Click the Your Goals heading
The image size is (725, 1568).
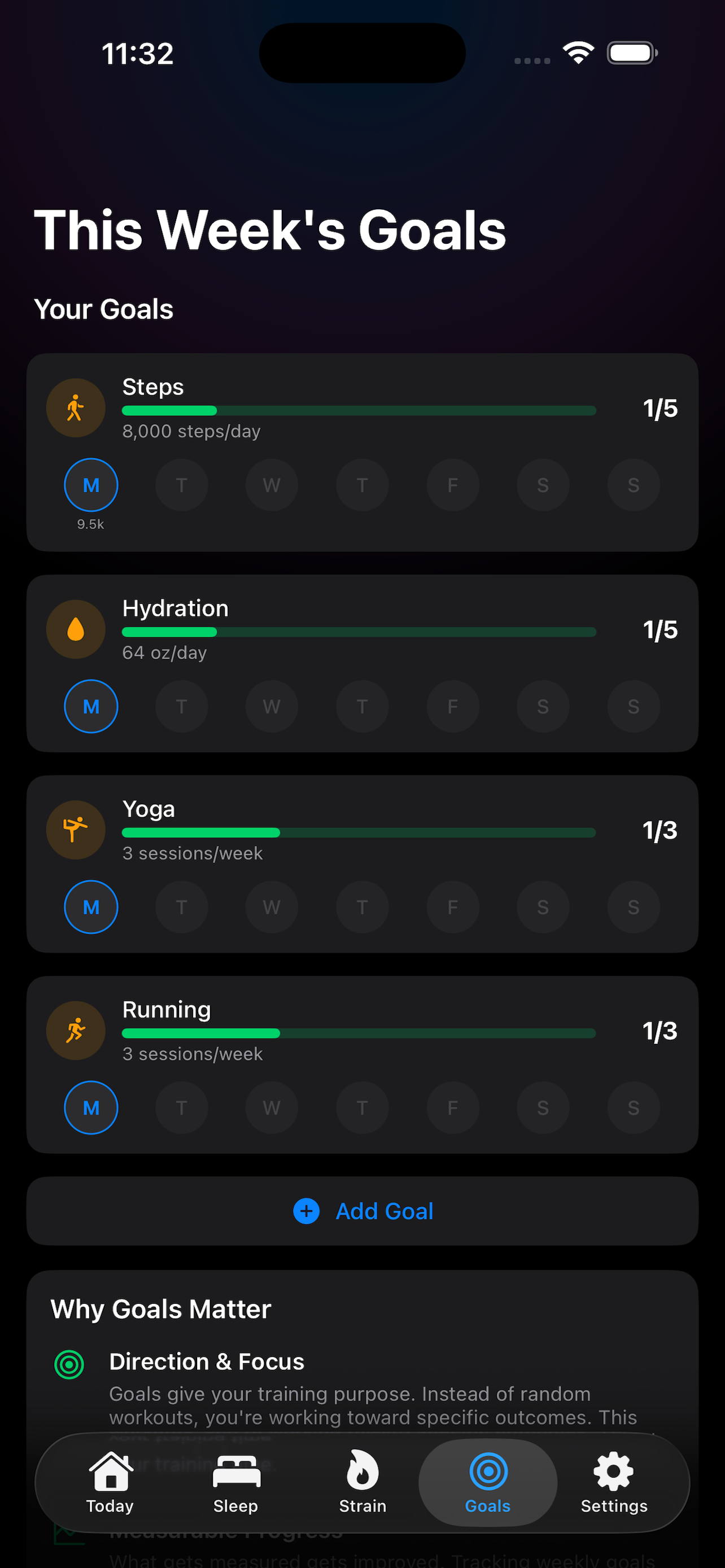click(104, 309)
